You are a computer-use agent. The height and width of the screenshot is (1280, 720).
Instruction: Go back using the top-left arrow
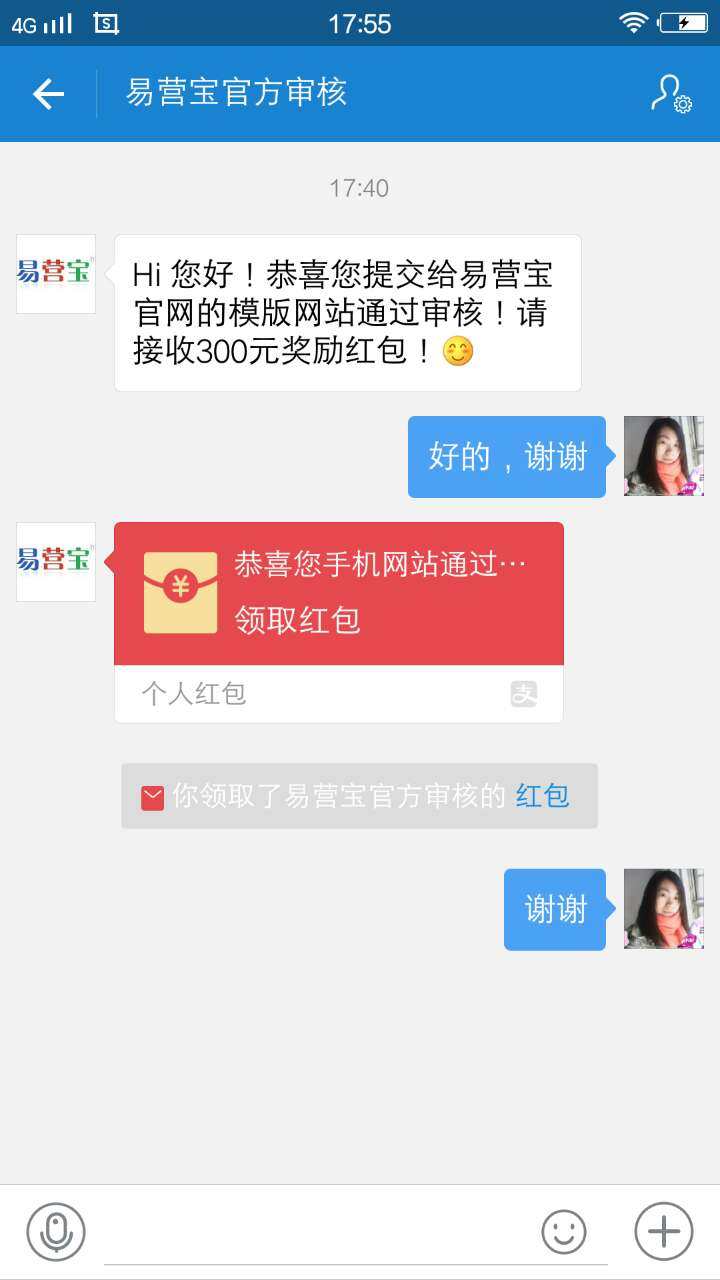[x=48, y=94]
